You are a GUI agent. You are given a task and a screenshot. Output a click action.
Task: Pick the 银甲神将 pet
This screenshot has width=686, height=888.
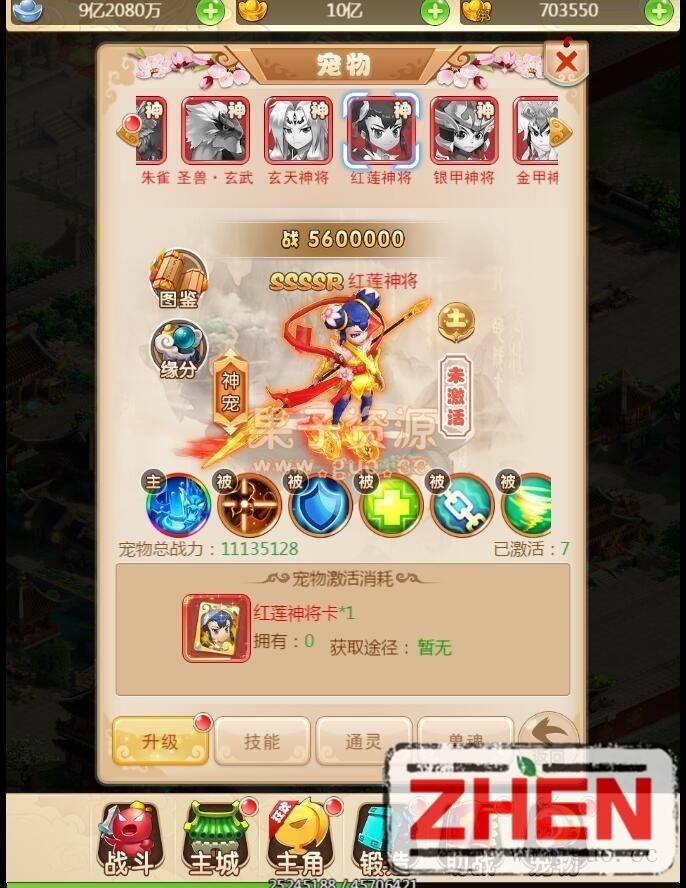[464, 131]
